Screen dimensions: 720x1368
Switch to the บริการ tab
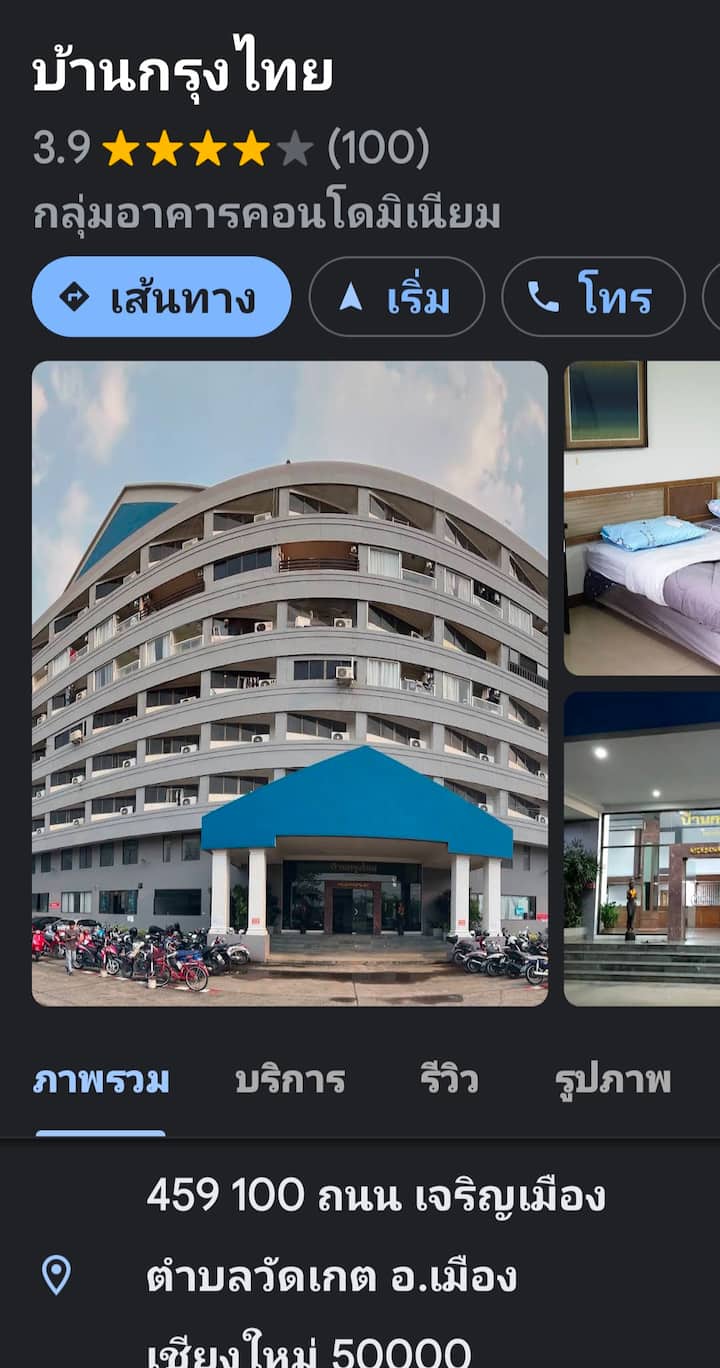[290, 1081]
